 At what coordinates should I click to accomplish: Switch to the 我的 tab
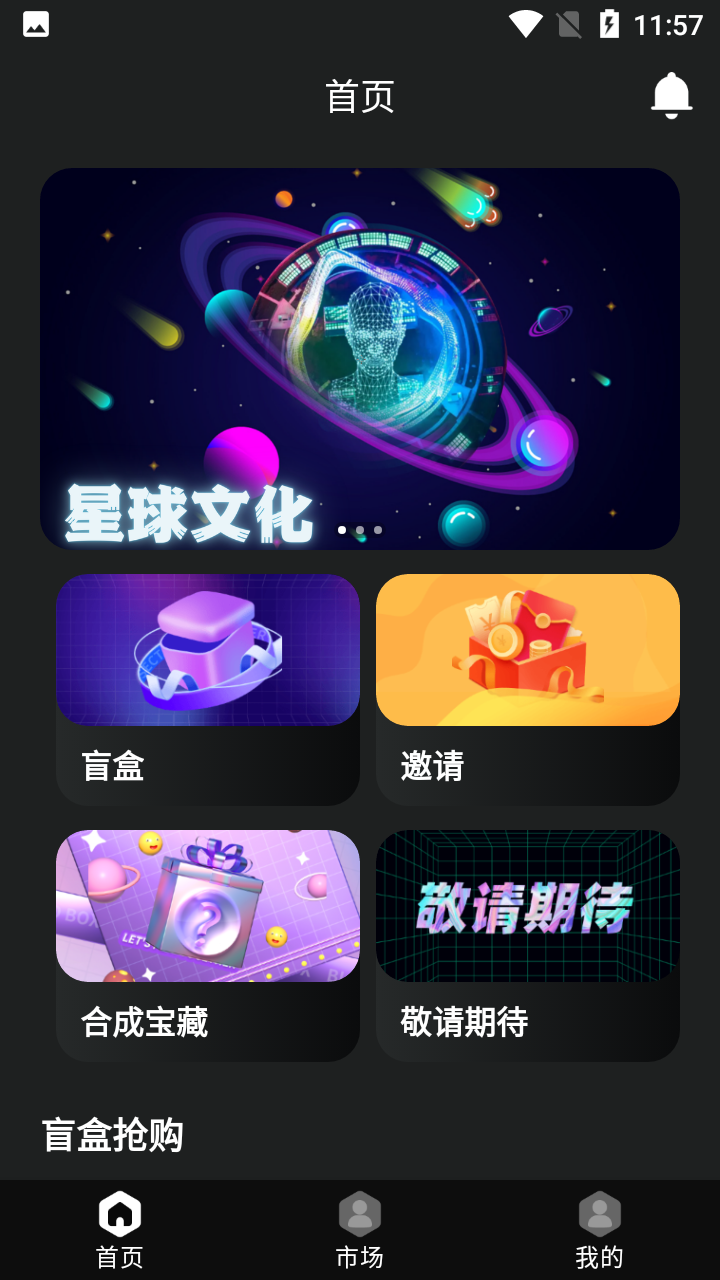click(x=600, y=1230)
